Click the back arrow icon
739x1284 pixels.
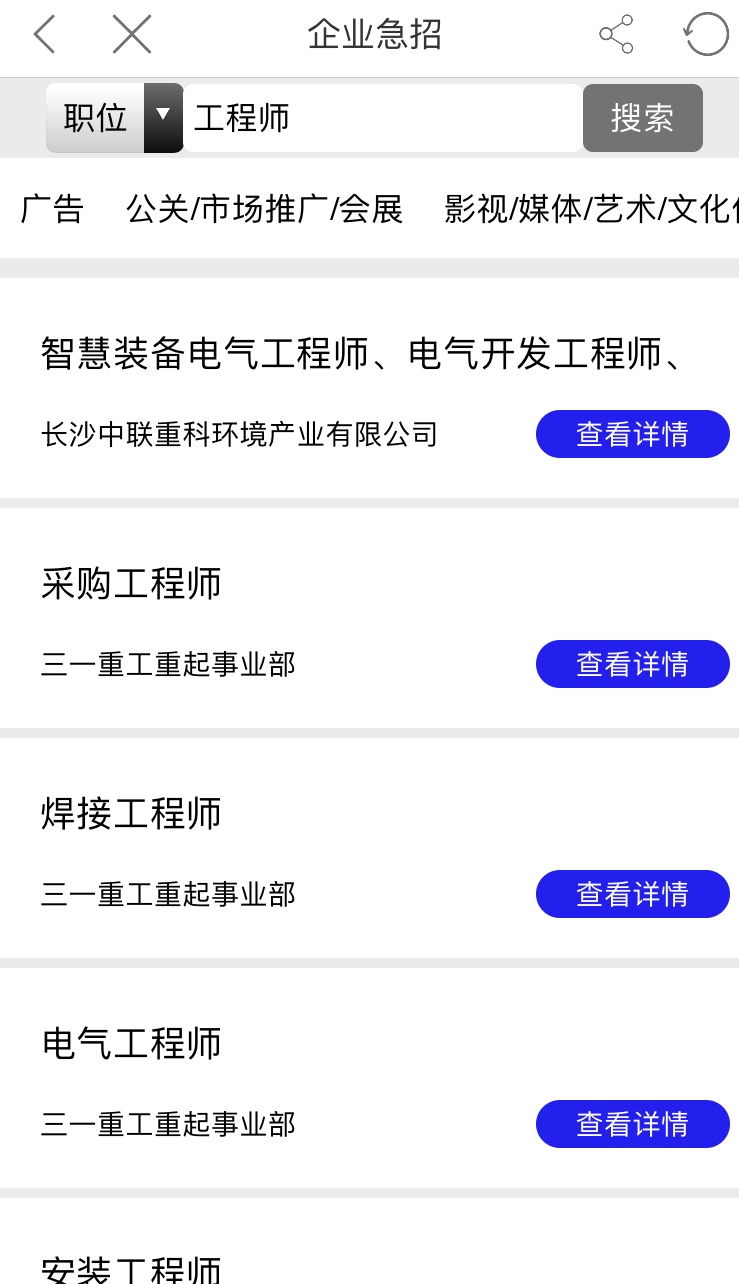point(42,33)
